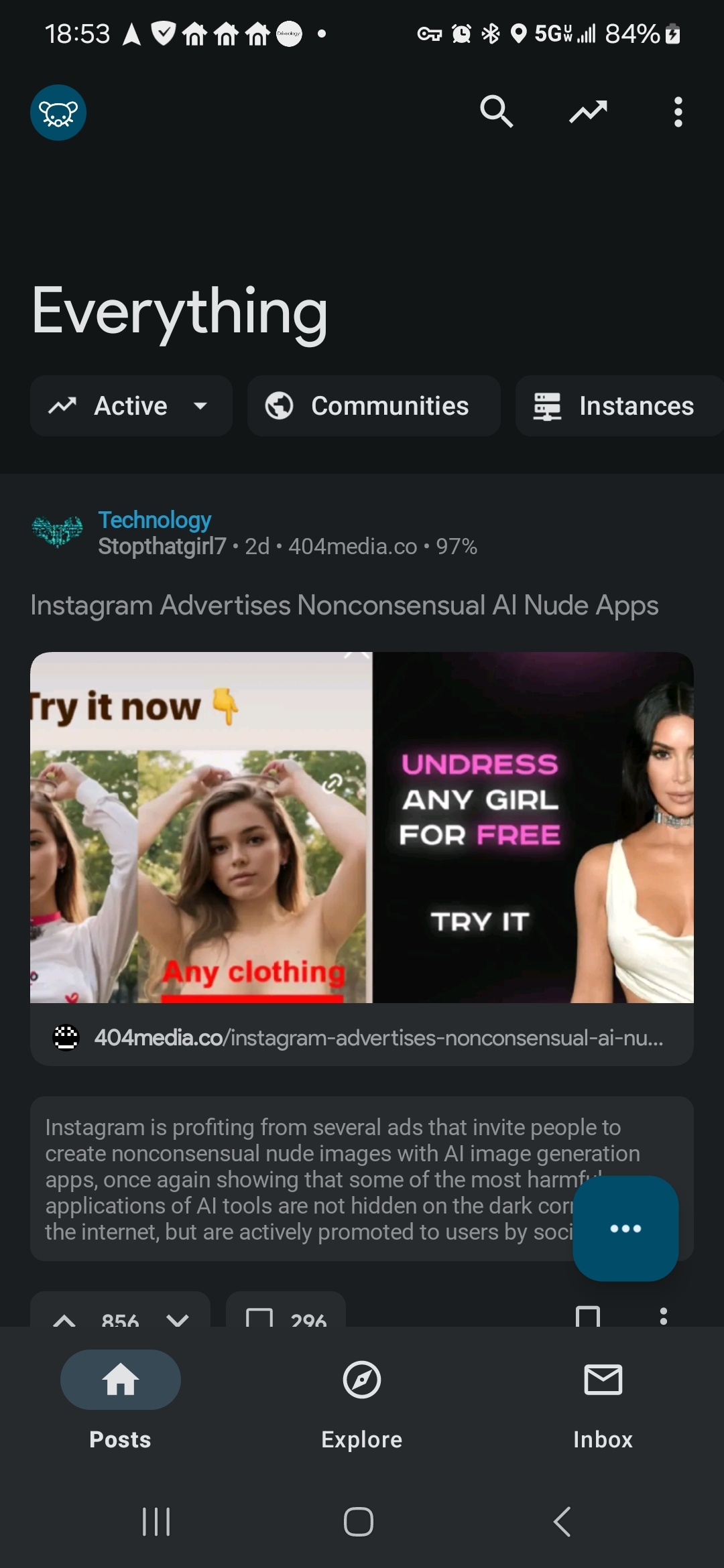Open the Communities chip
Viewport: 724px width, 1568px height.
click(x=374, y=406)
